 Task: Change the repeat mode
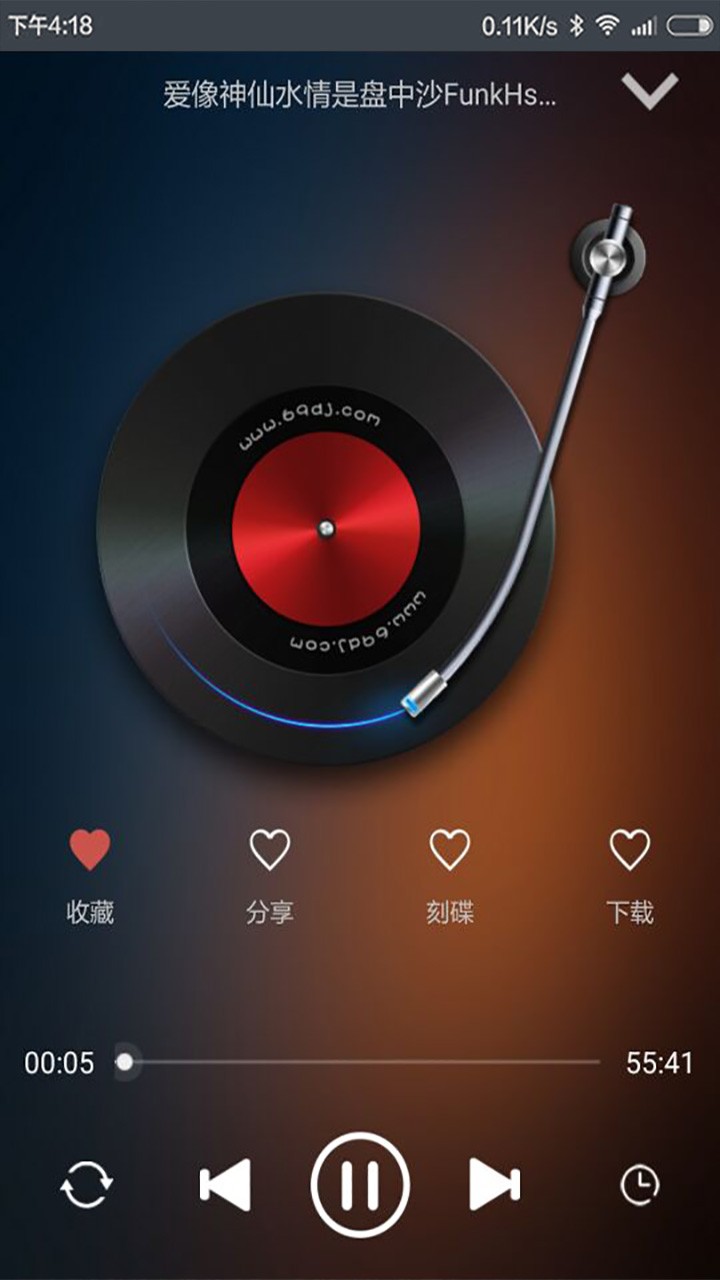[x=87, y=1186]
